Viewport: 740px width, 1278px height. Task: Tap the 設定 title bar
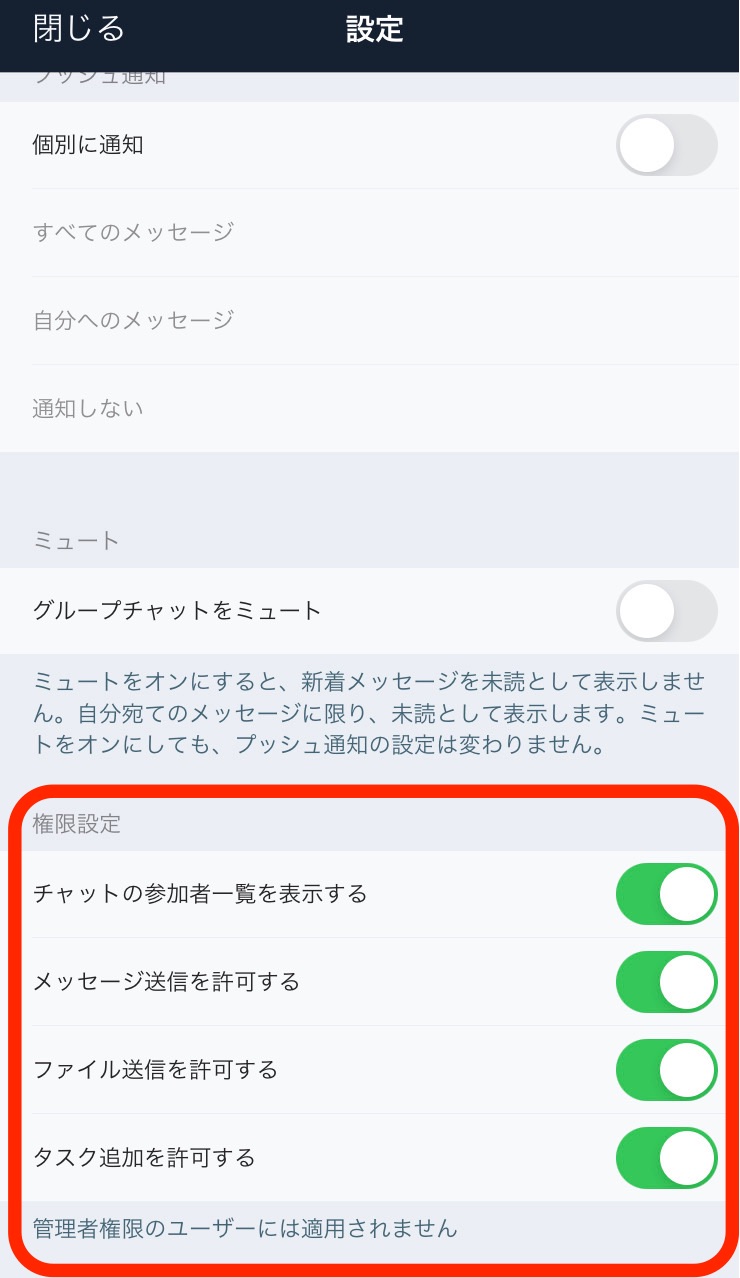coord(370,29)
